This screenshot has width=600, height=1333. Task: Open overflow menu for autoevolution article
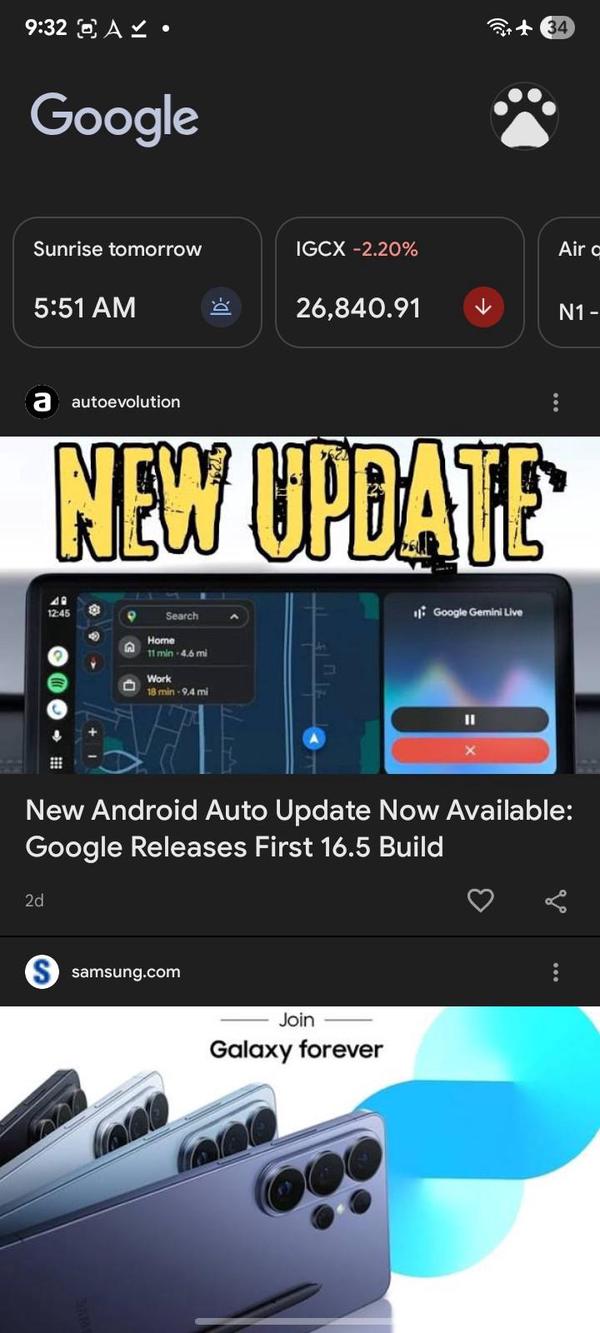556,403
